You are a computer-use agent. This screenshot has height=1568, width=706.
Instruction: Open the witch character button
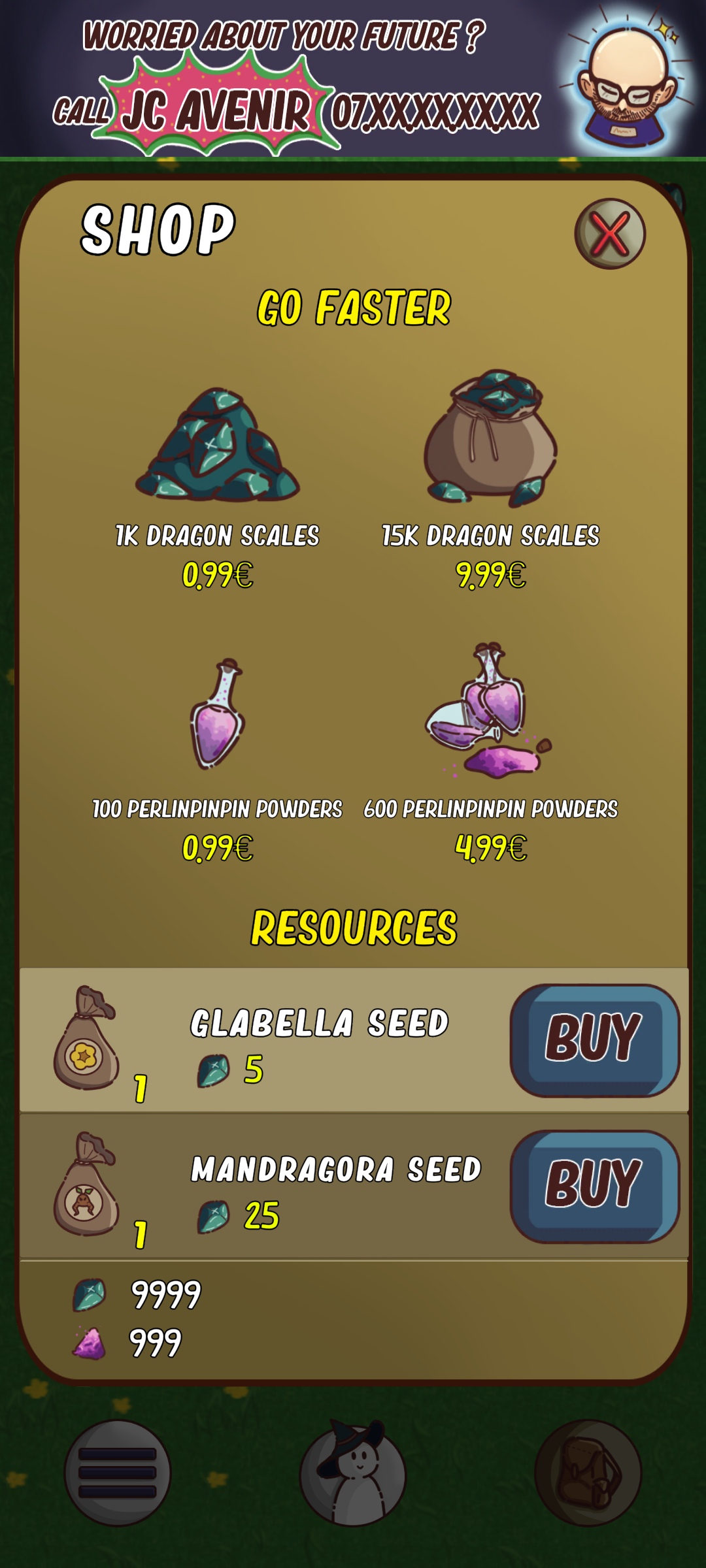click(353, 1472)
